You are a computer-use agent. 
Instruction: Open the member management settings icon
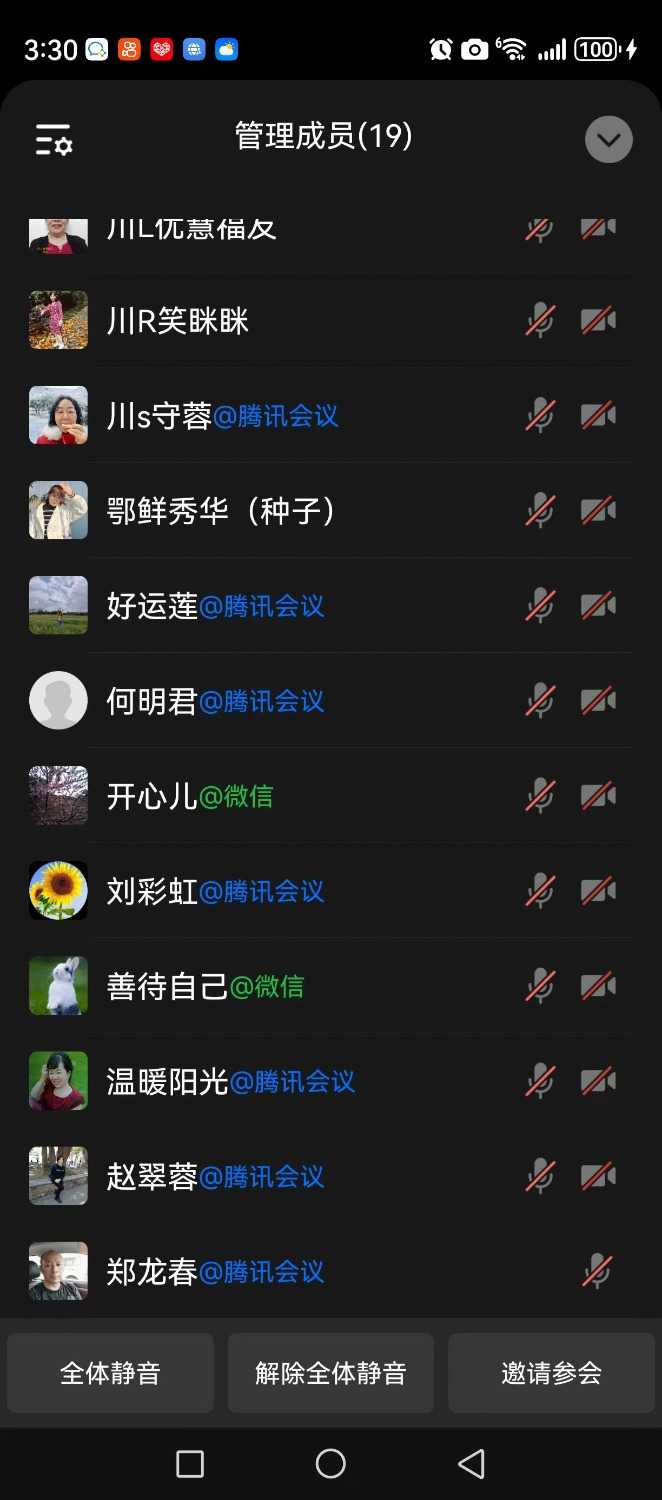click(53, 140)
